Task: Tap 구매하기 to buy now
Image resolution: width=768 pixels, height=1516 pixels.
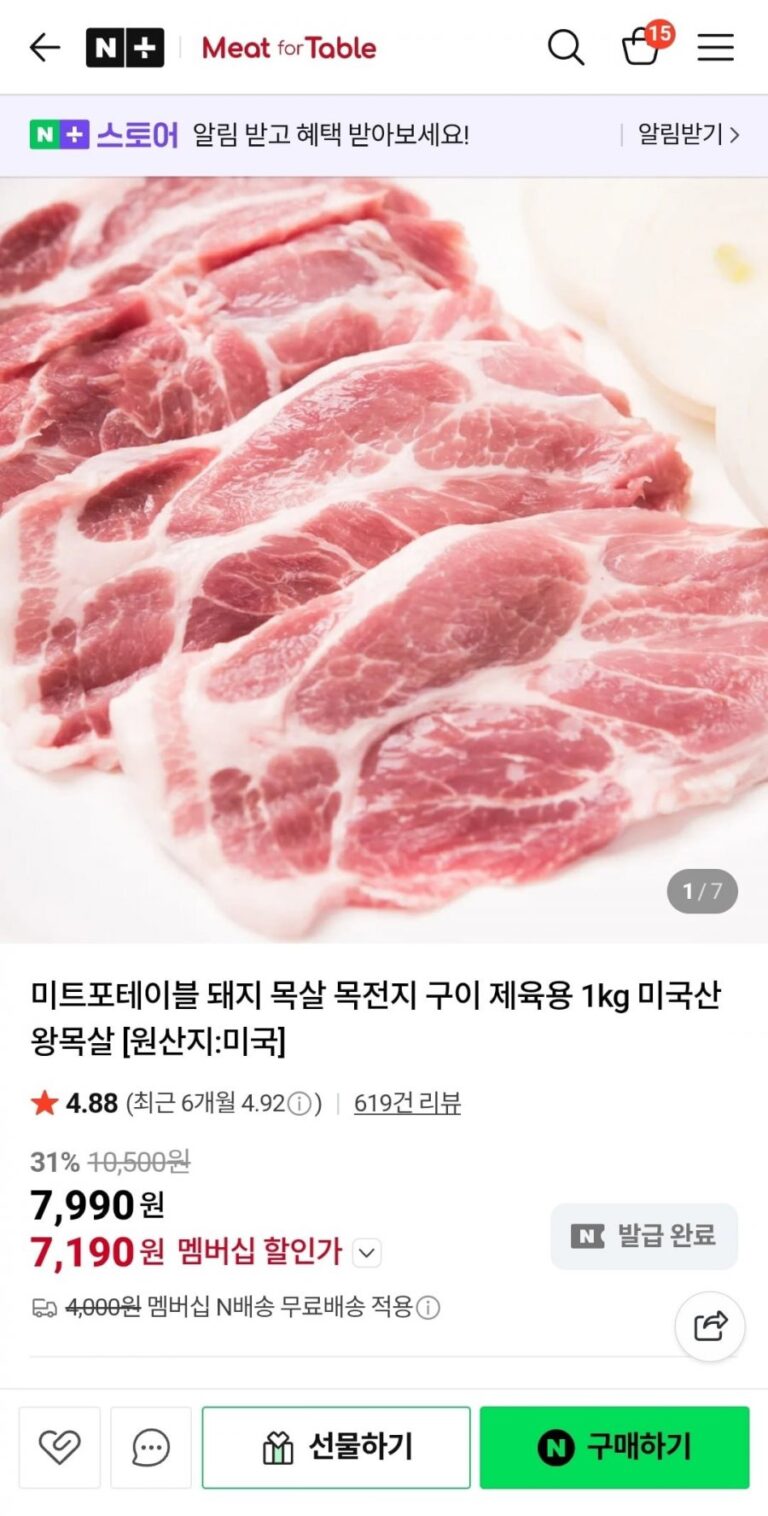Action: tap(614, 1447)
